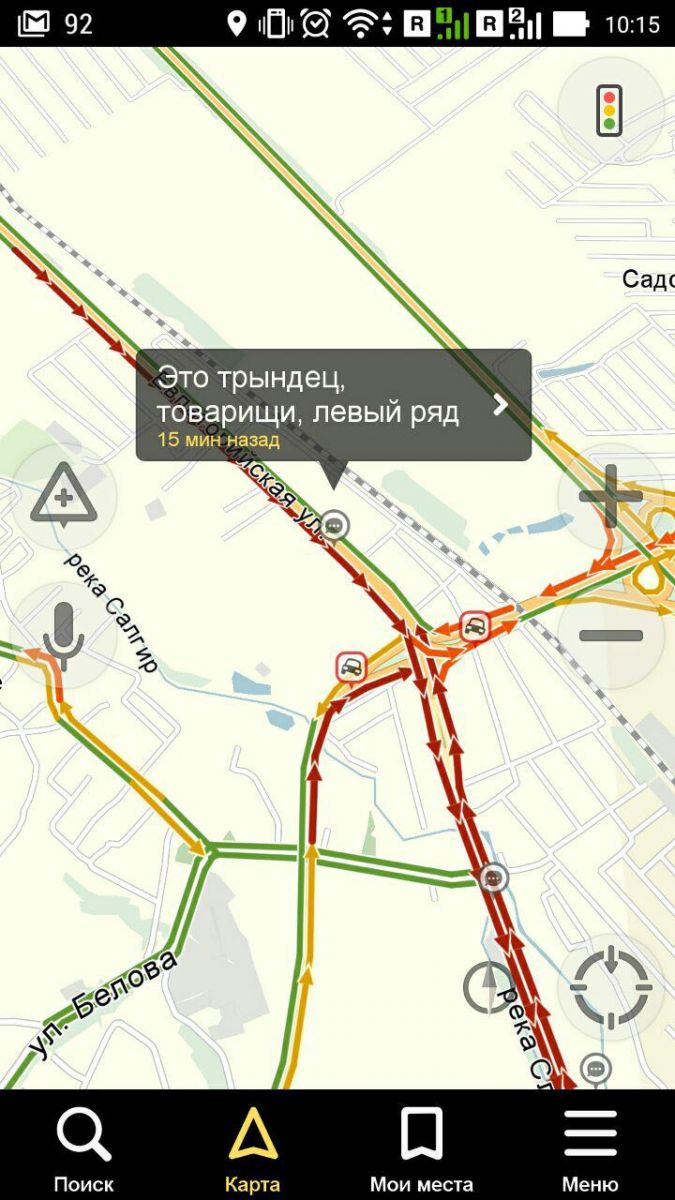The image size is (675, 1200).
Task: Activate the voice input microphone
Action: [63, 636]
